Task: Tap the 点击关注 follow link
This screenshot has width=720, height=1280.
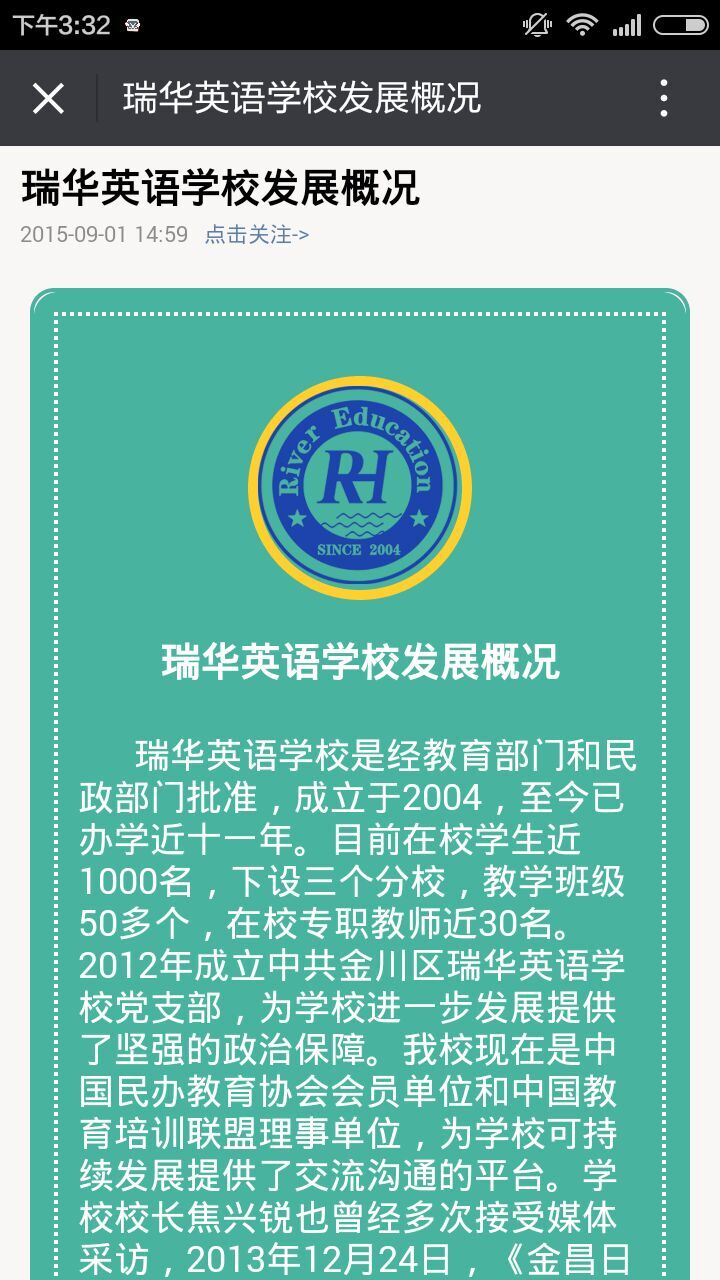Action: 257,235
